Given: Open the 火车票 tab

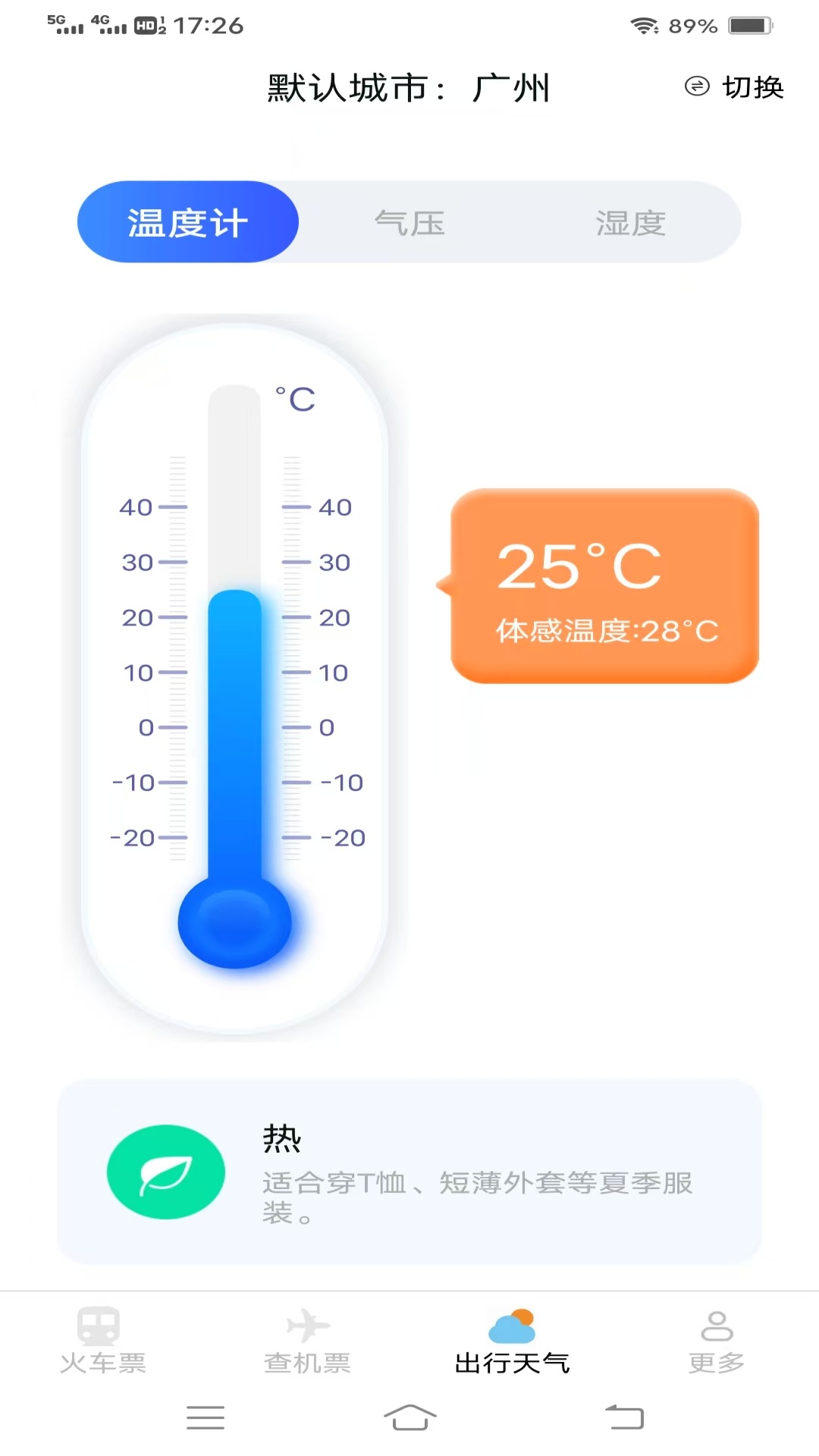Looking at the screenshot, I should pos(102,1341).
